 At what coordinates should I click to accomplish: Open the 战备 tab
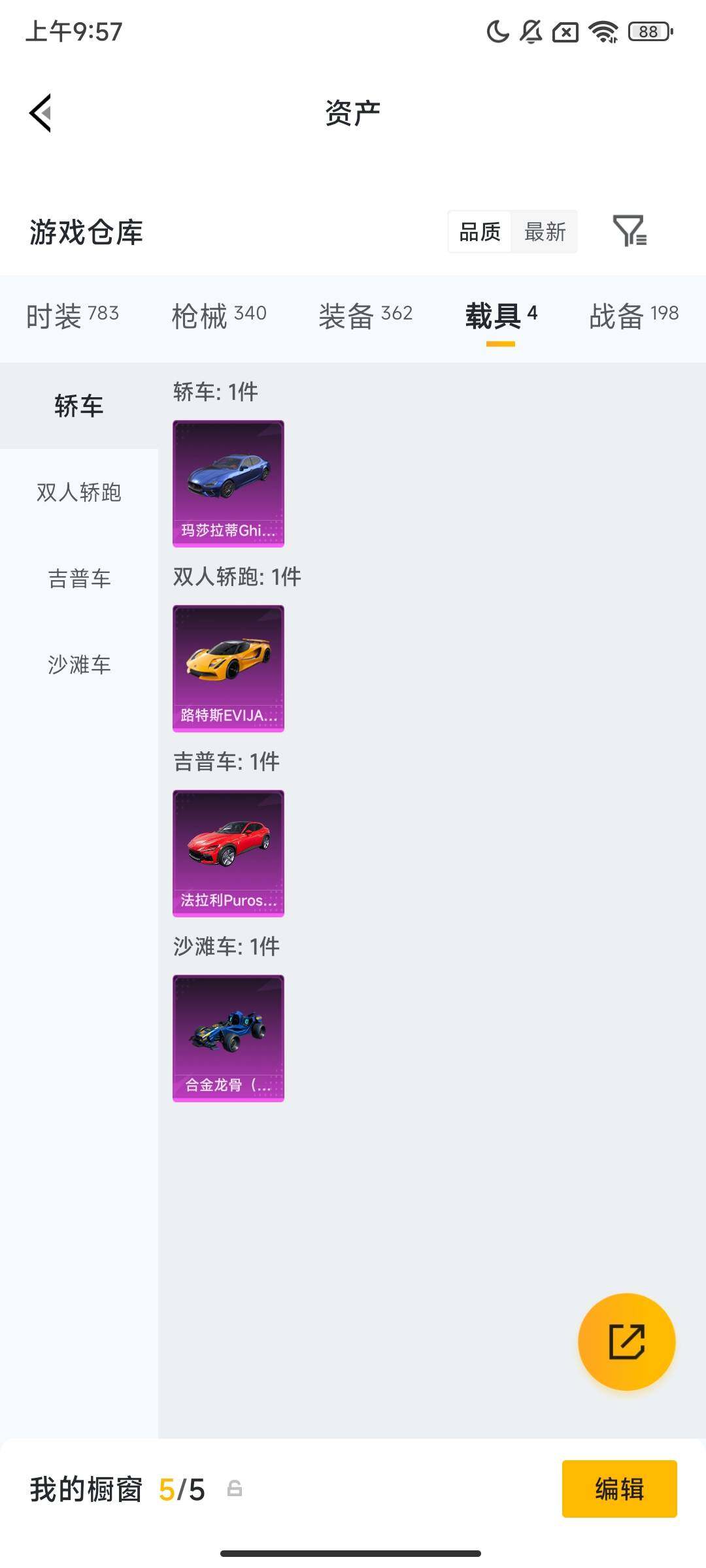point(631,315)
